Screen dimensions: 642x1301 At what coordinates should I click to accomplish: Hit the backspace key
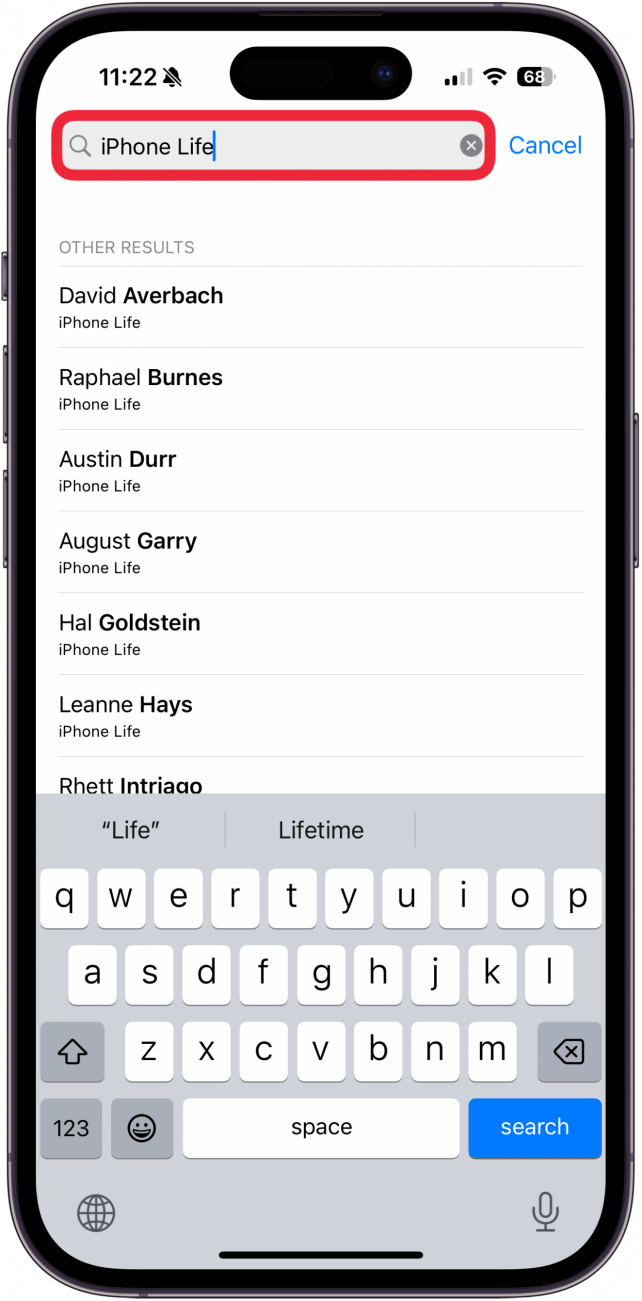[x=569, y=1051]
